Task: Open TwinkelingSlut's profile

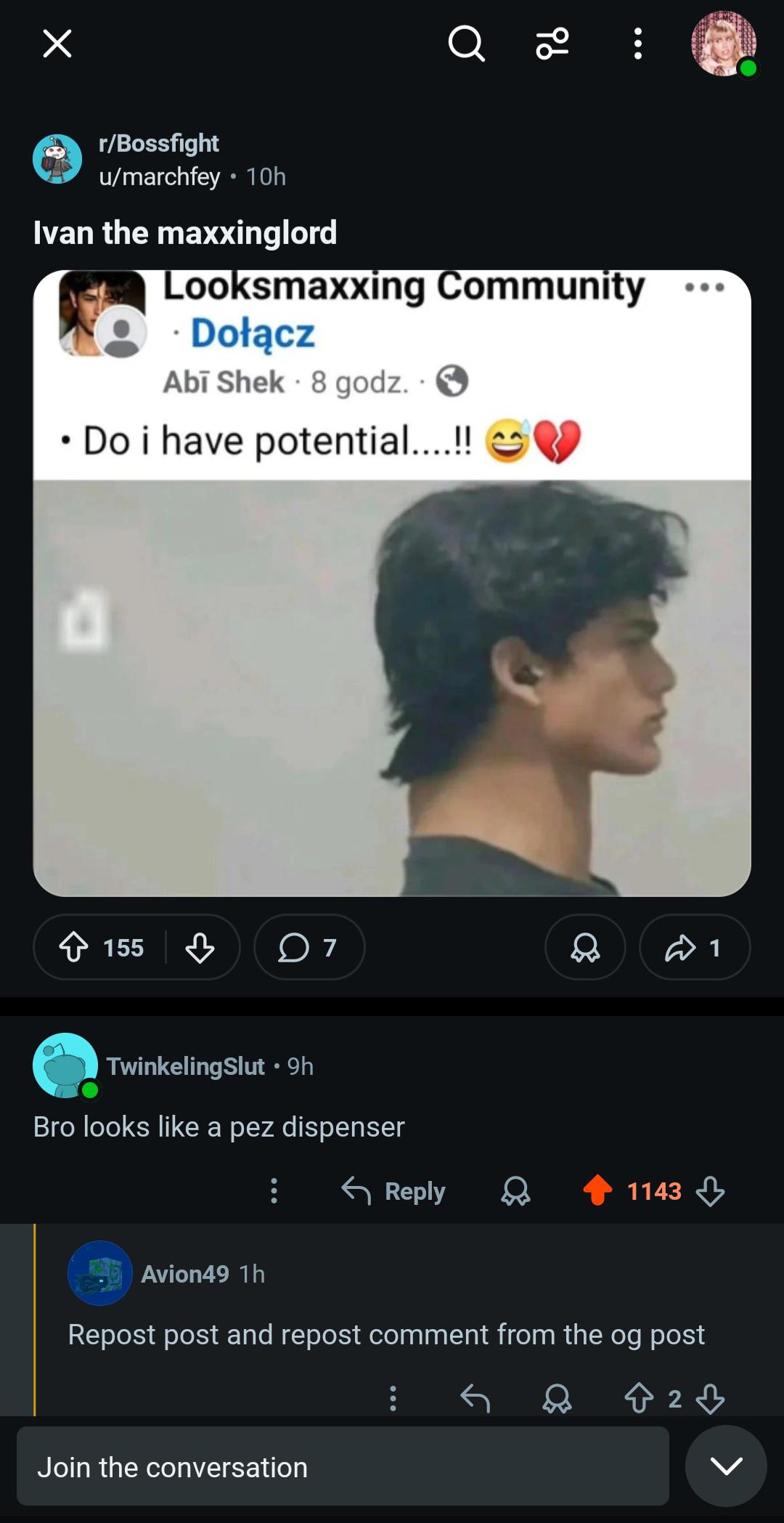Action: click(x=185, y=1066)
